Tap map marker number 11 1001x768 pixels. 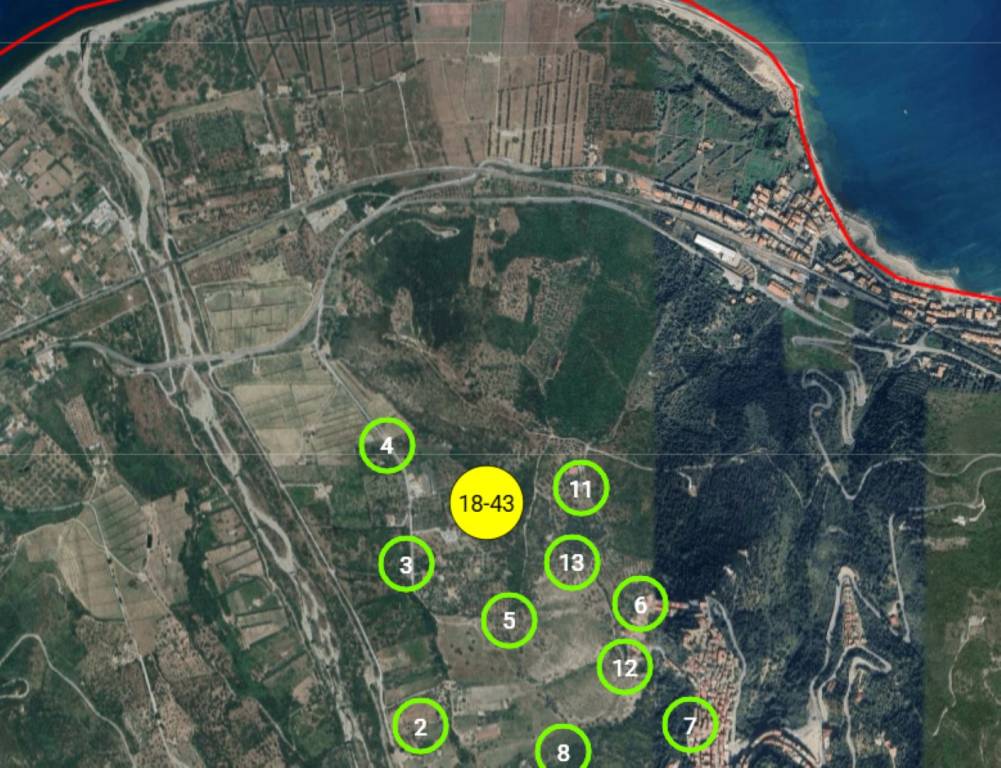tap(581, 489)
